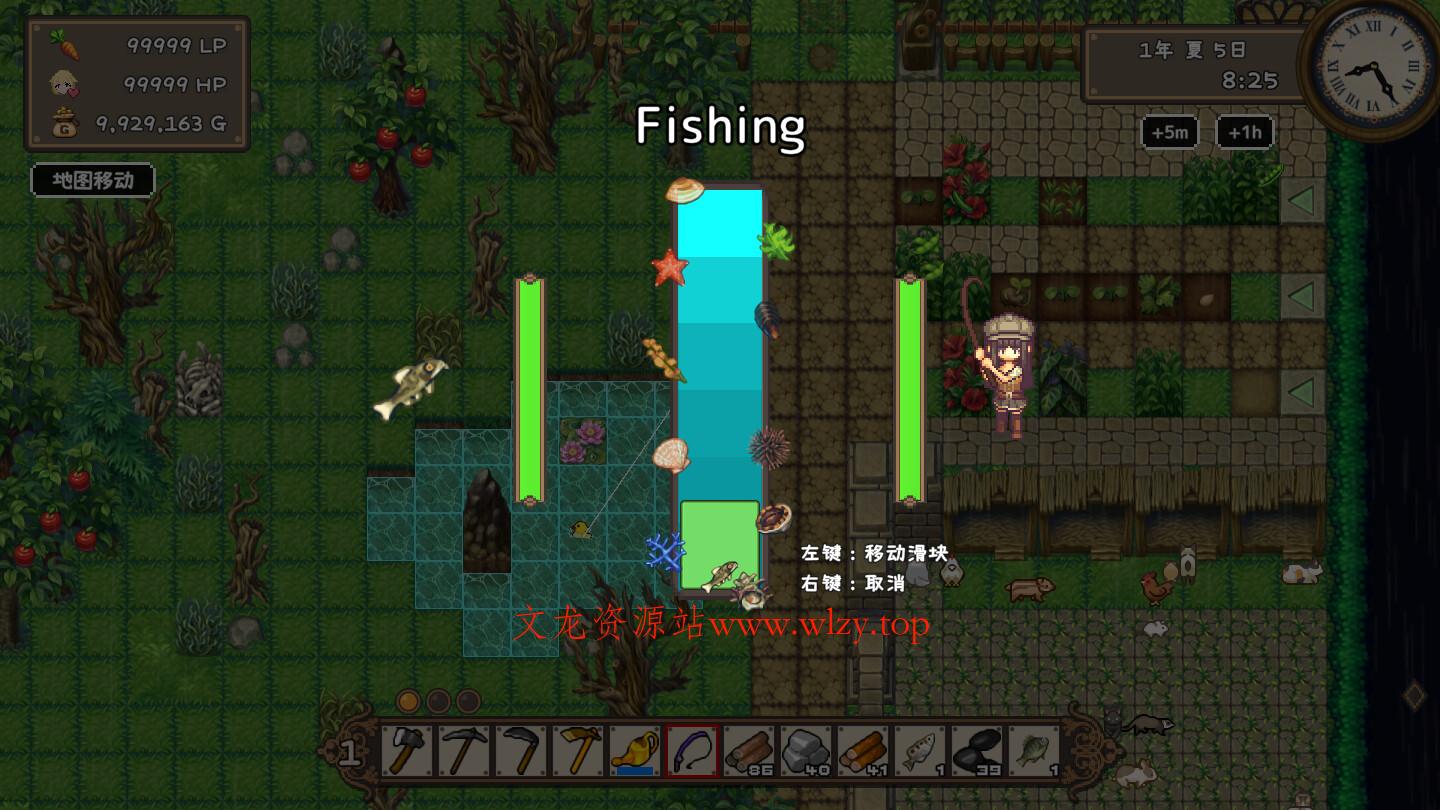1440x810 pixels.
Task: Equip the sickle from the hotbar
Action: click(521, 750)
